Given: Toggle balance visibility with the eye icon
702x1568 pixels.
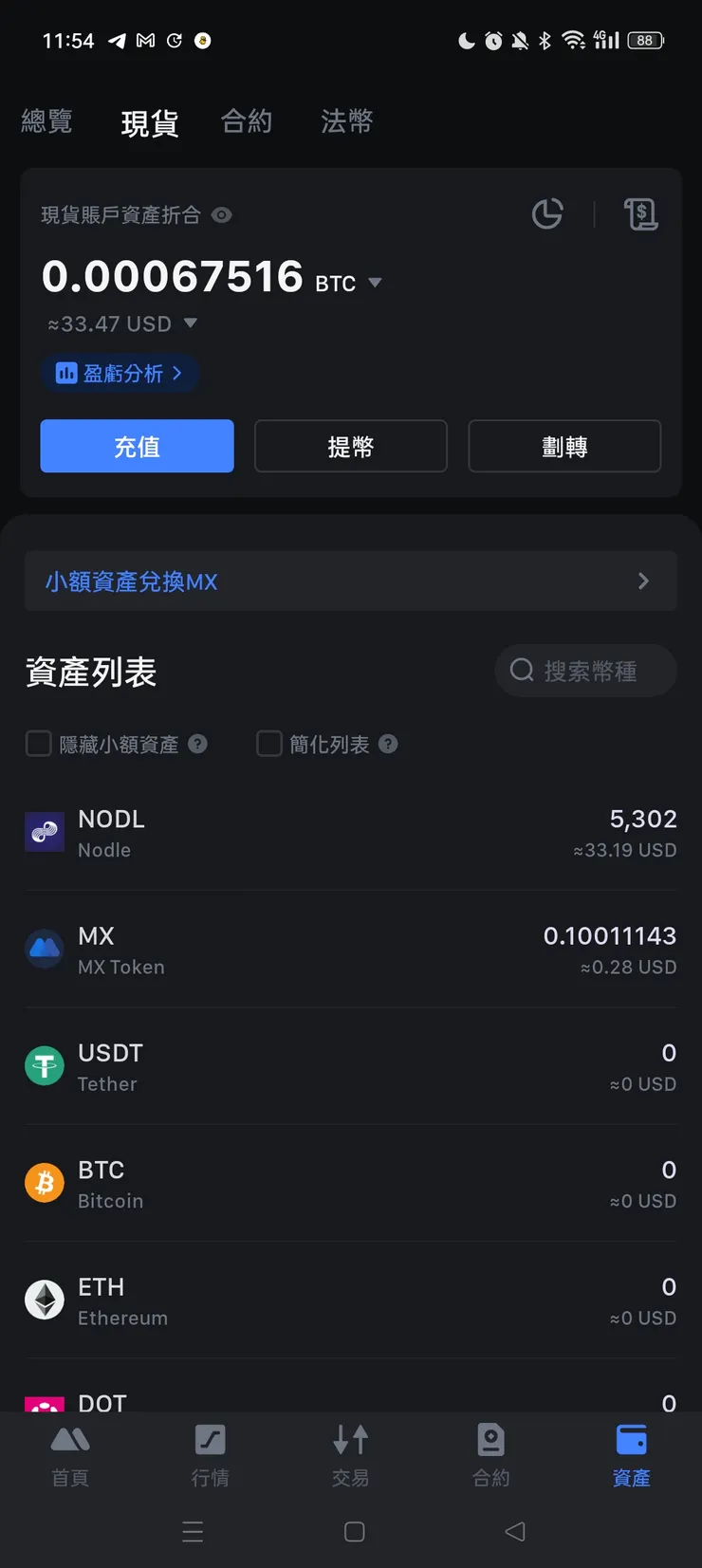Looking at the screenshot, I should [221, 215].
